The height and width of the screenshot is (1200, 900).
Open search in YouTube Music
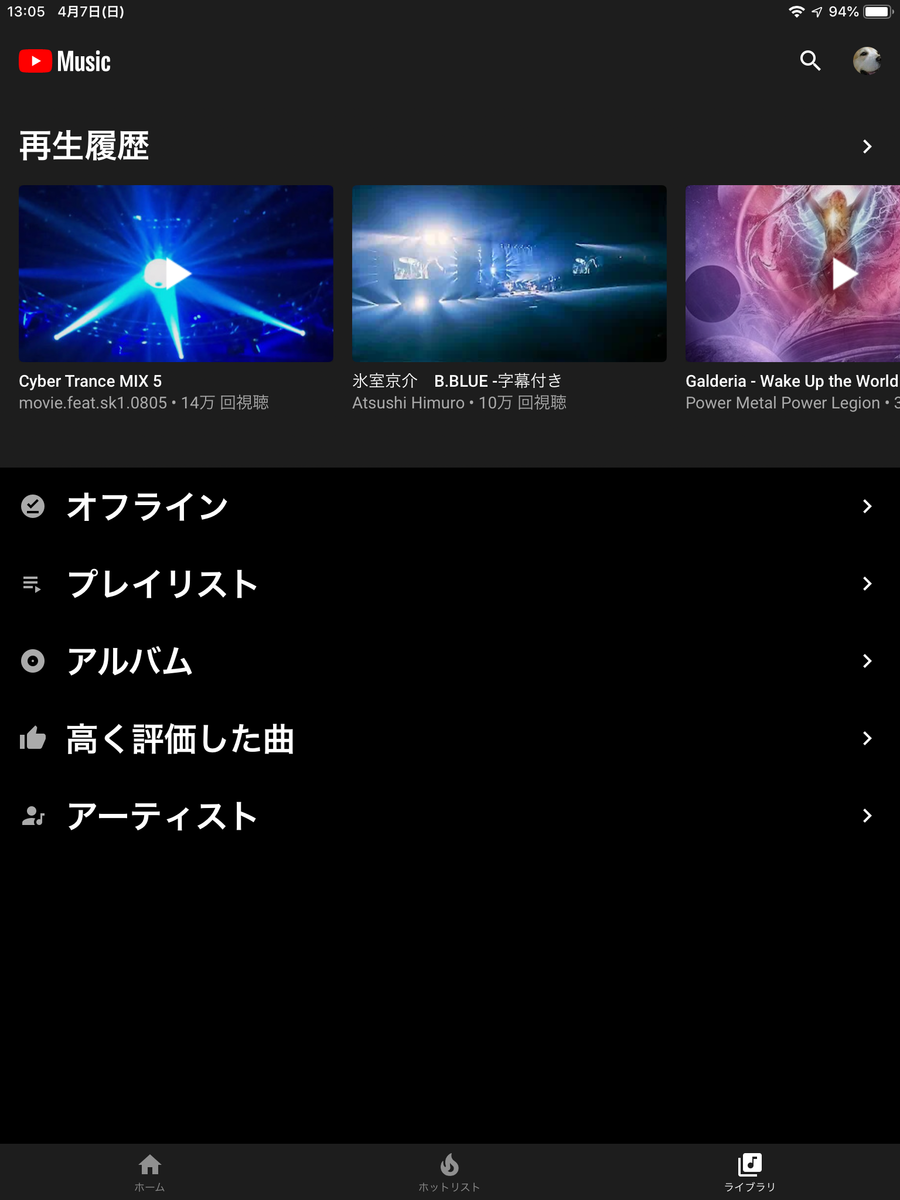[809, 61]
